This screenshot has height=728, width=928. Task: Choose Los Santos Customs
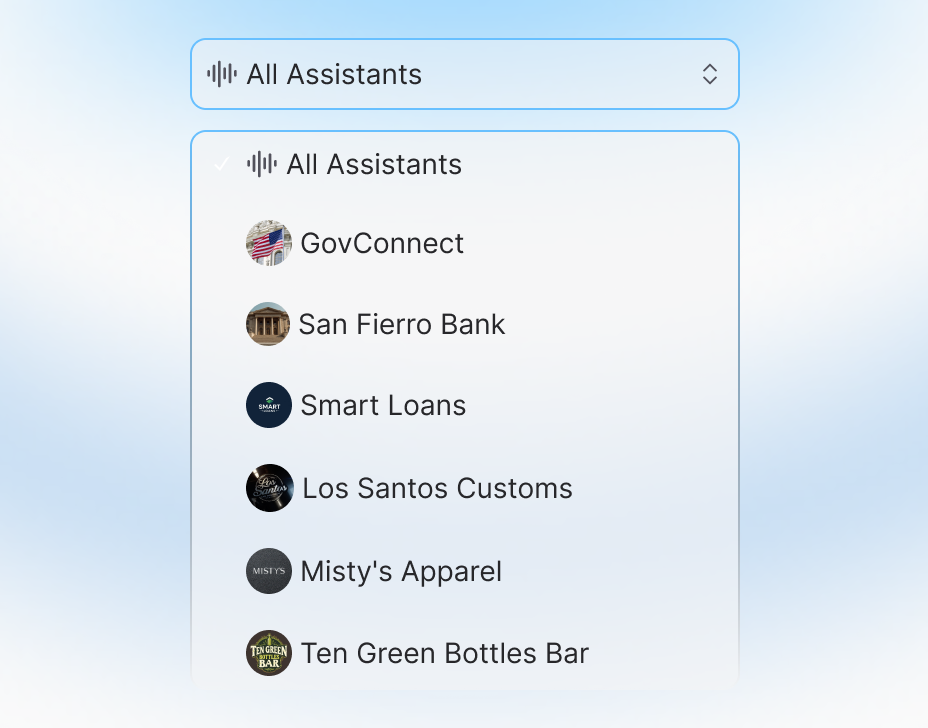[436, 489]
